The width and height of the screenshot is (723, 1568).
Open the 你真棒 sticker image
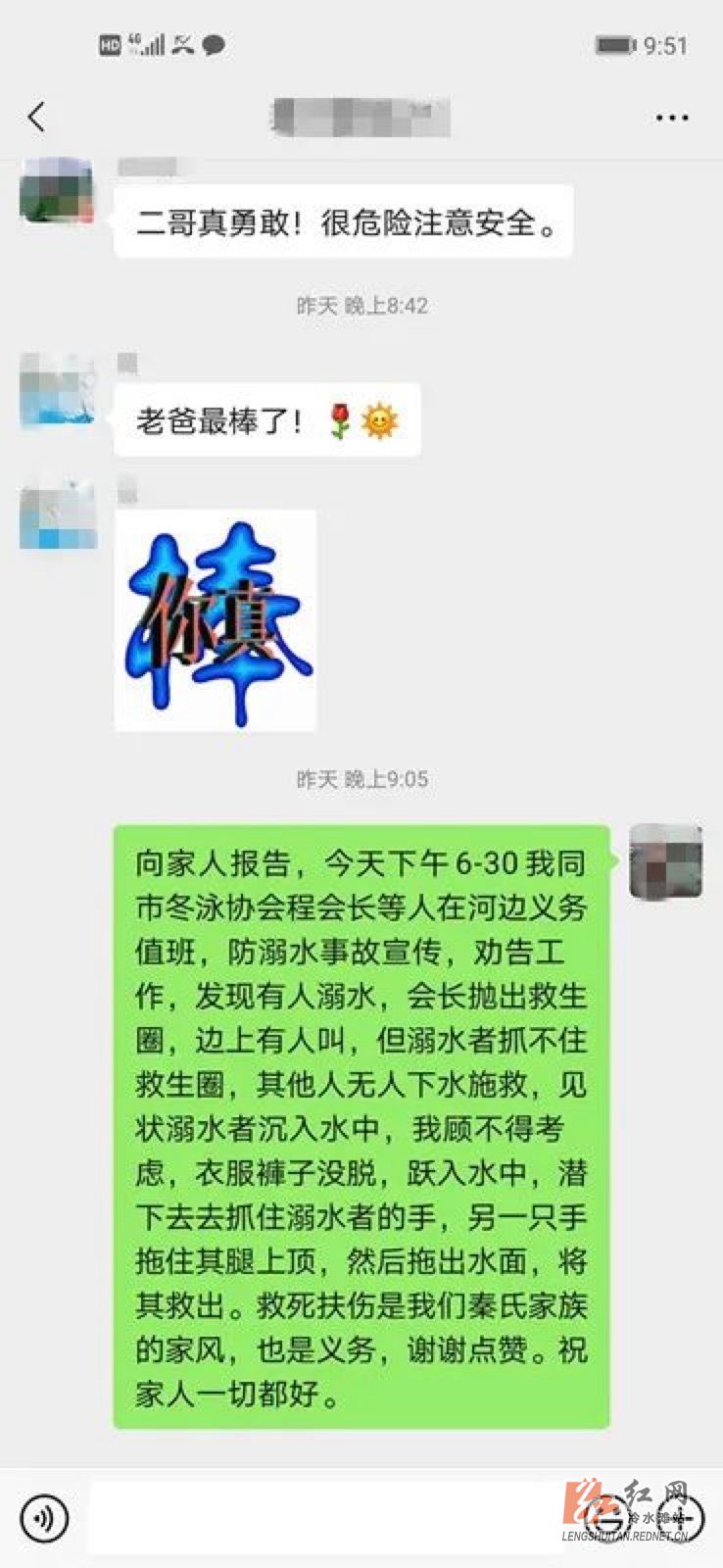coord(216,620)
